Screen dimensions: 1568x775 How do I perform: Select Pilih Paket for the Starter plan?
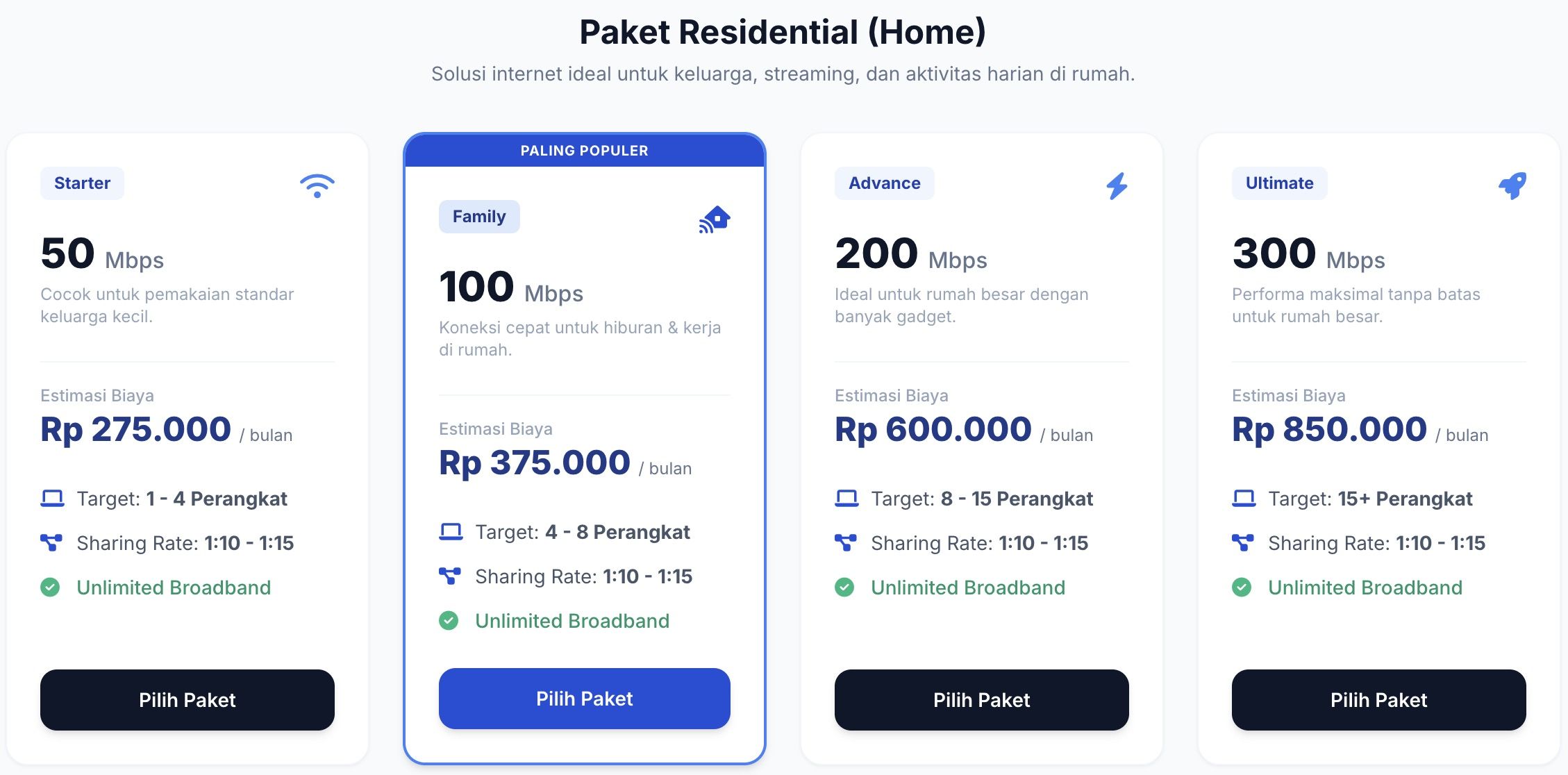[187, 699]
